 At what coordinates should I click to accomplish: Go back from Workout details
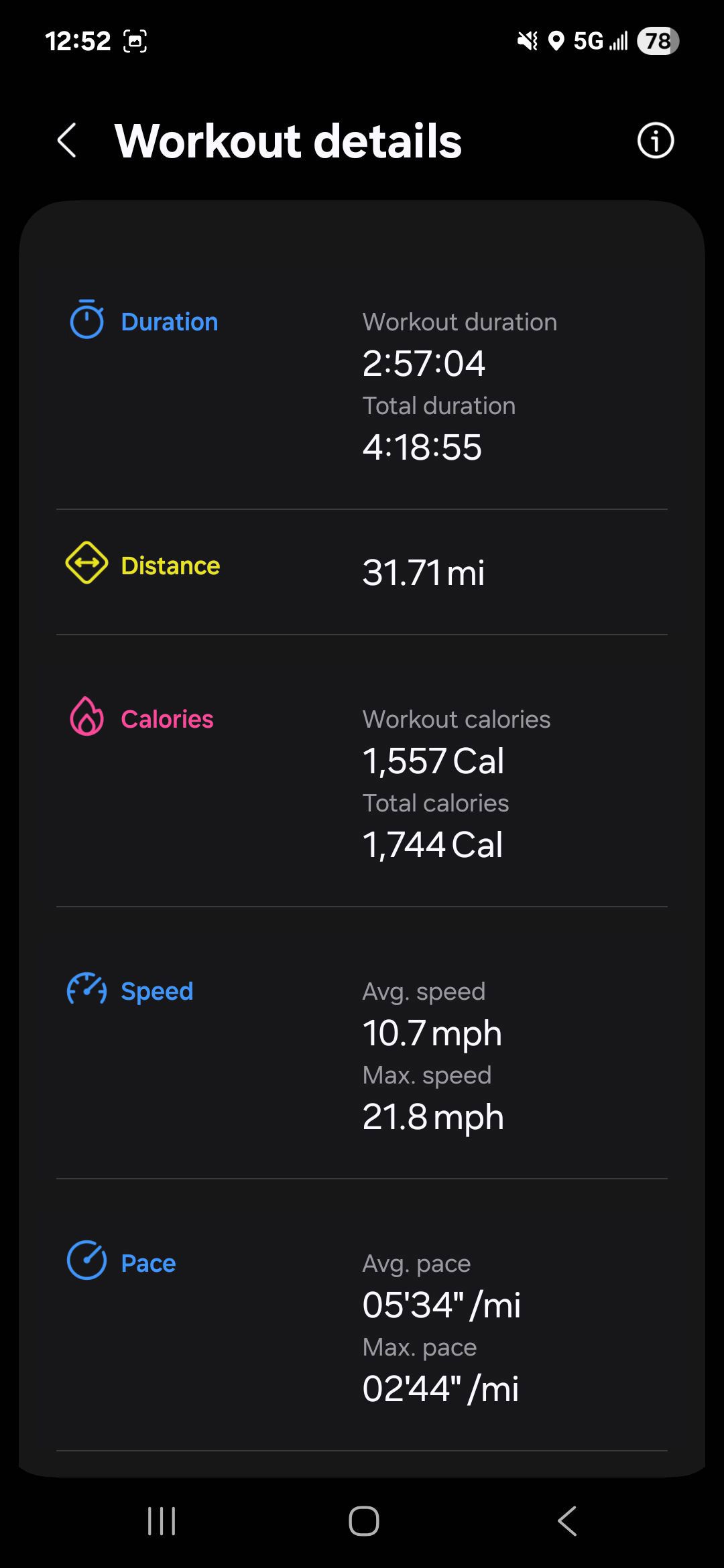coord(67,141)
